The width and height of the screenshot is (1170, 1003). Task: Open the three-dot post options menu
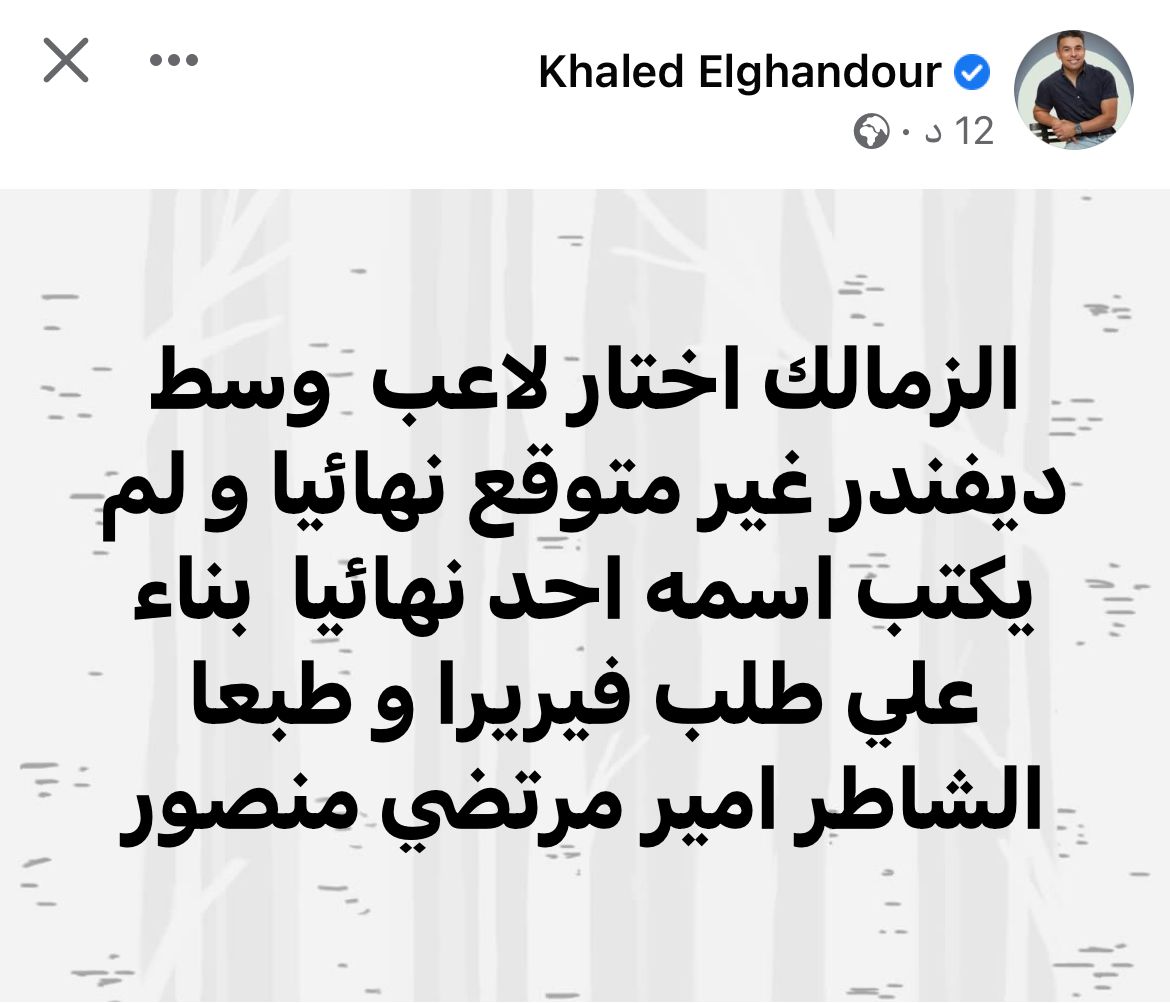pyautogui.click(x=174, y=60)
